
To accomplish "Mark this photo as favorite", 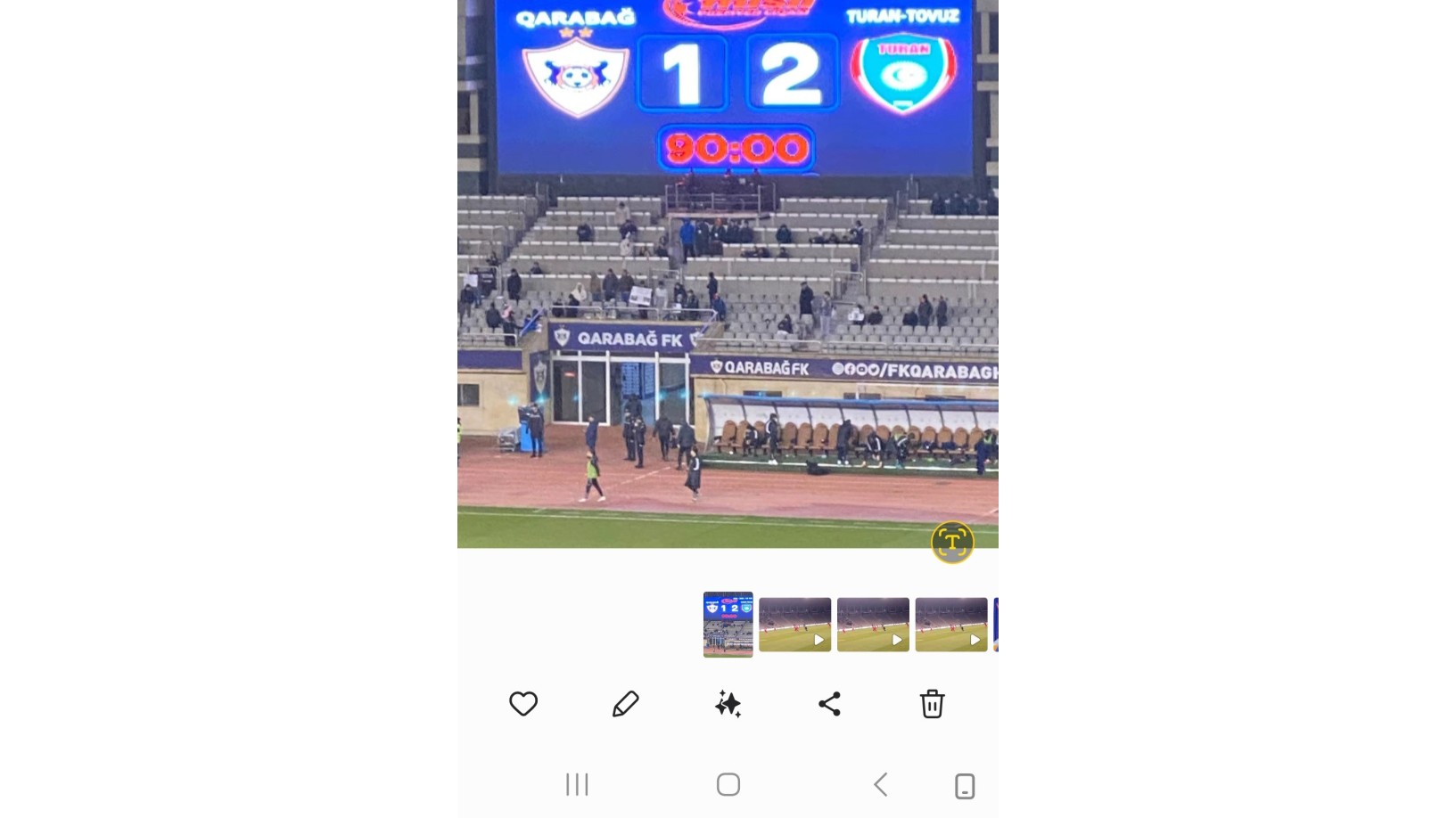I will click(523, 704).
